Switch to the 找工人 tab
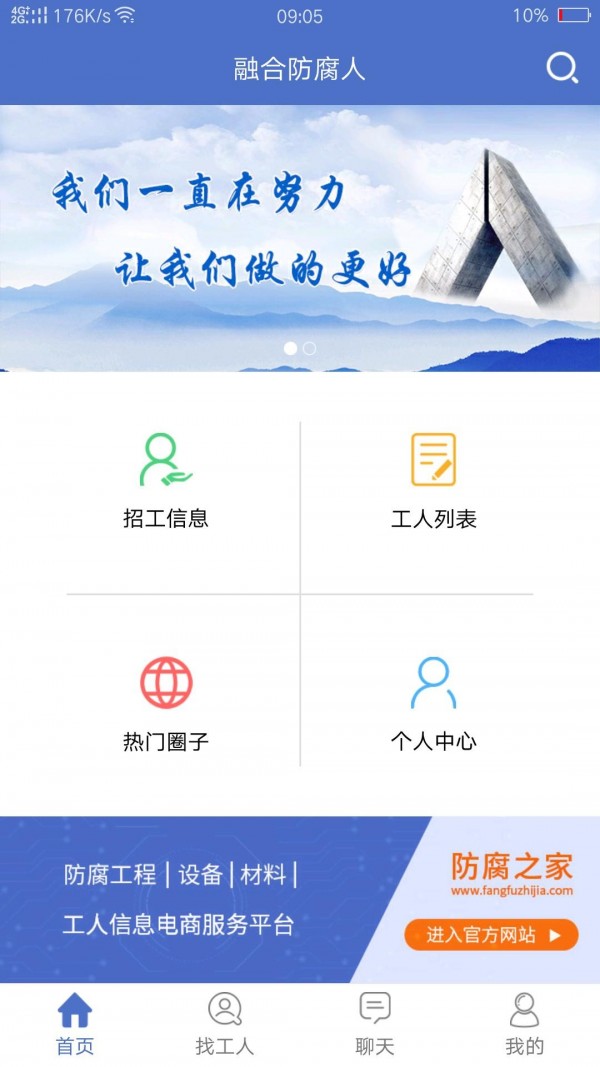The image size is (600, 1067). tap(224, 1025)
